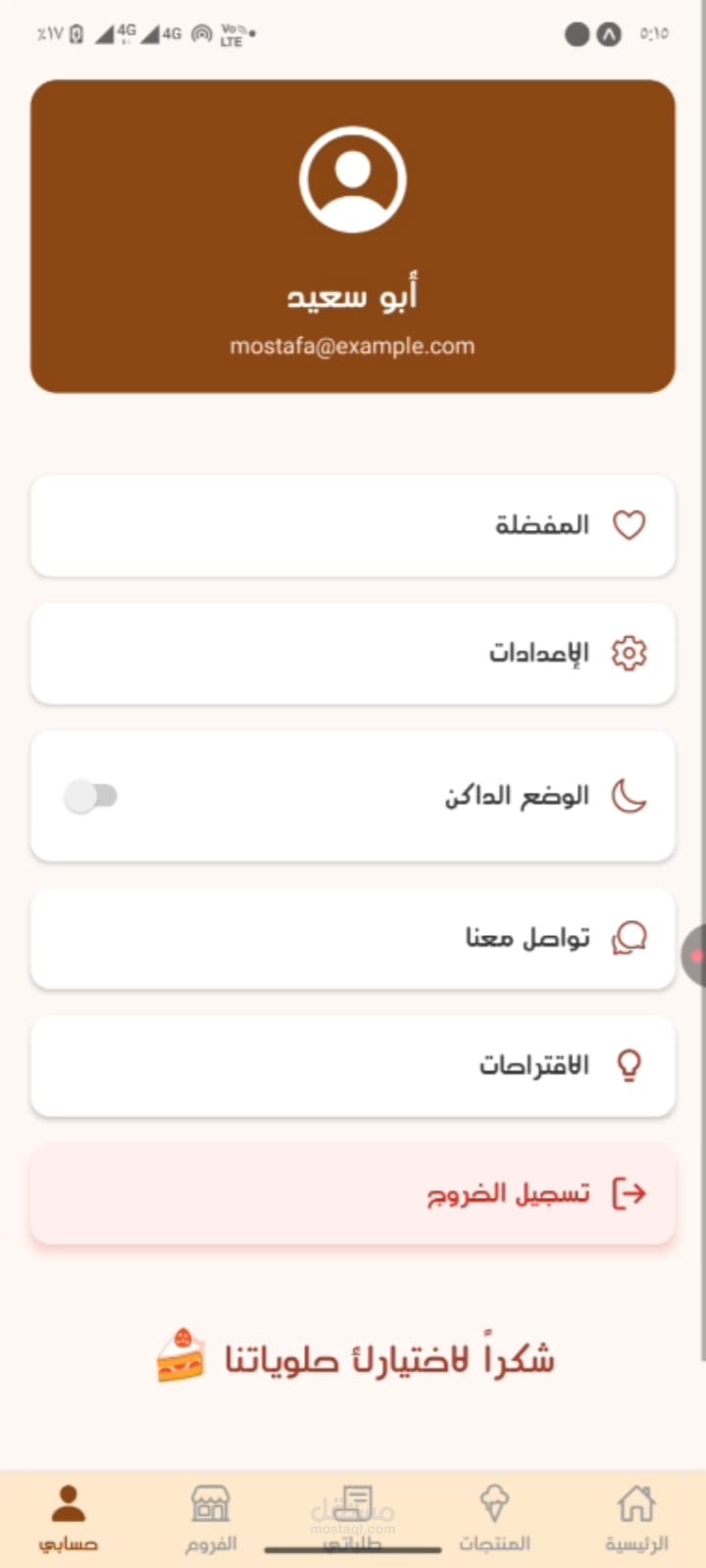Open تواصل معنا (Contact us)
The image size is (706, 1568).
[x=353, y=938]
